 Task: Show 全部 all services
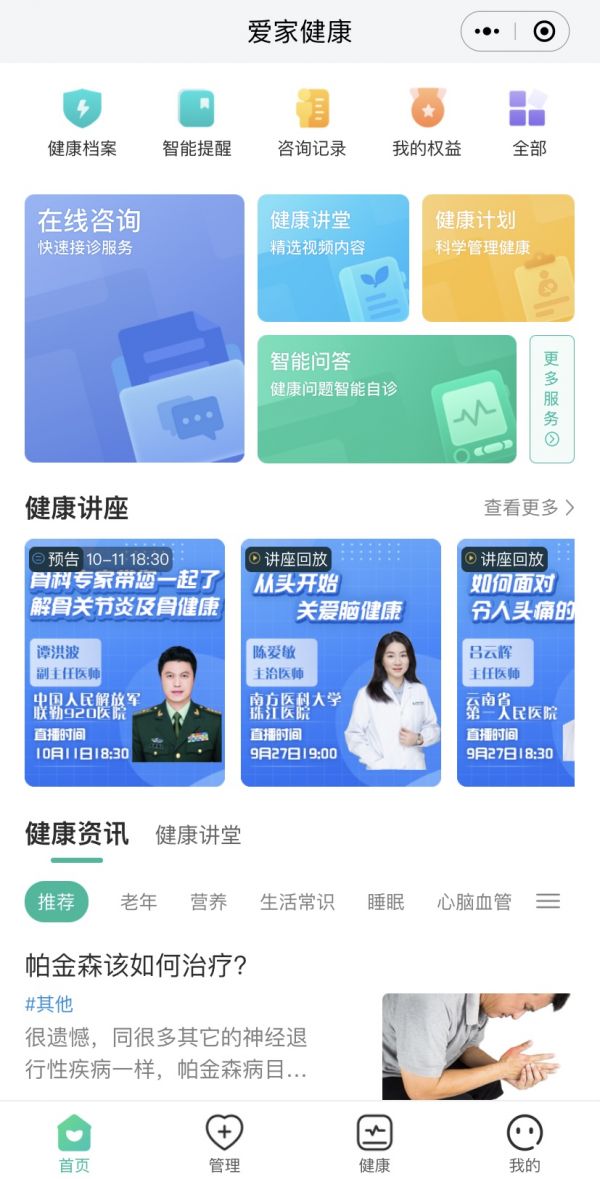(x=529, y=122)
